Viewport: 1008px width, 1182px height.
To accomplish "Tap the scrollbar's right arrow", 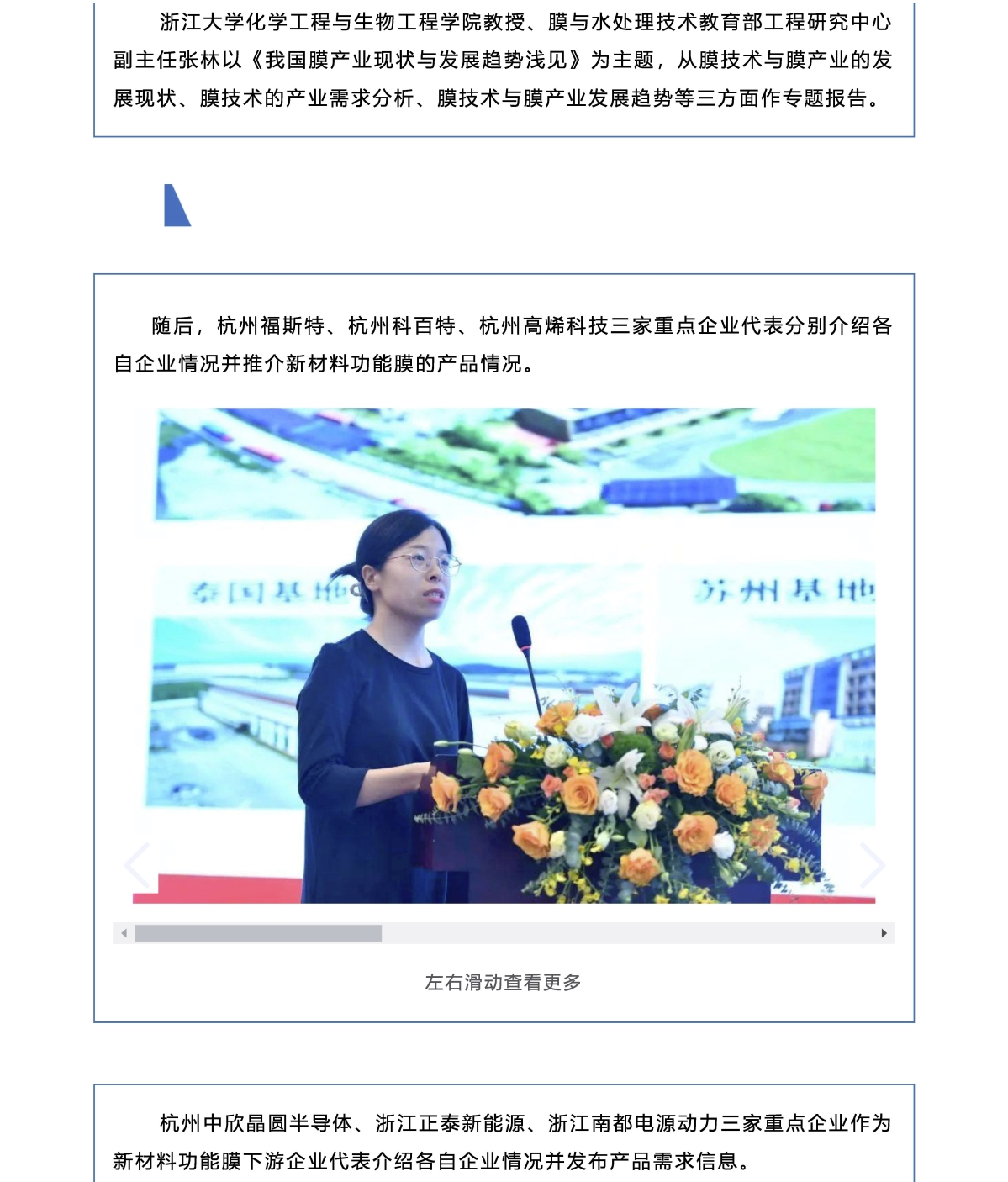I will tap(884, 933).
